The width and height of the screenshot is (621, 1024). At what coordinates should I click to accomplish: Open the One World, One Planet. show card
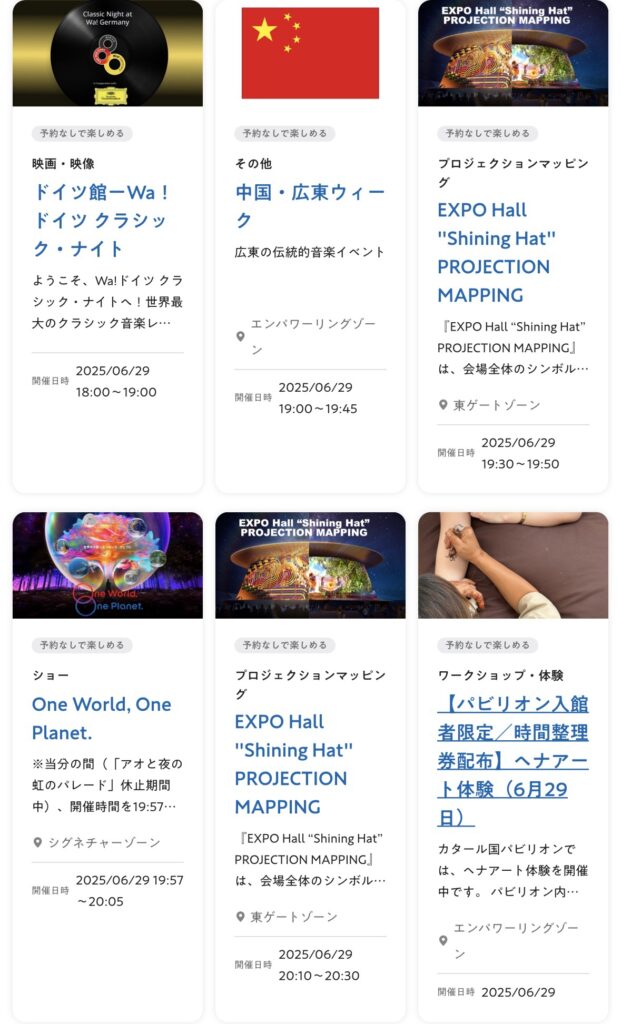(101, 717)
